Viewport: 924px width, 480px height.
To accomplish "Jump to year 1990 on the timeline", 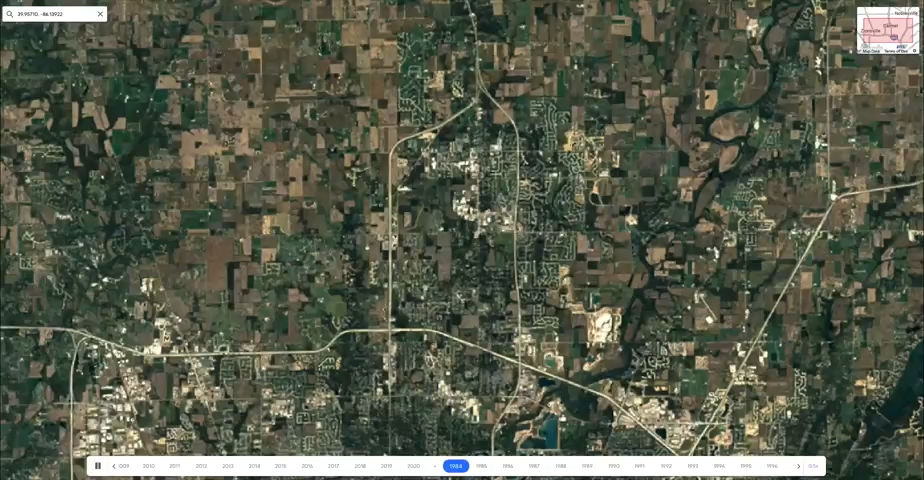I will pyautogui.click(x=613, y=466).
